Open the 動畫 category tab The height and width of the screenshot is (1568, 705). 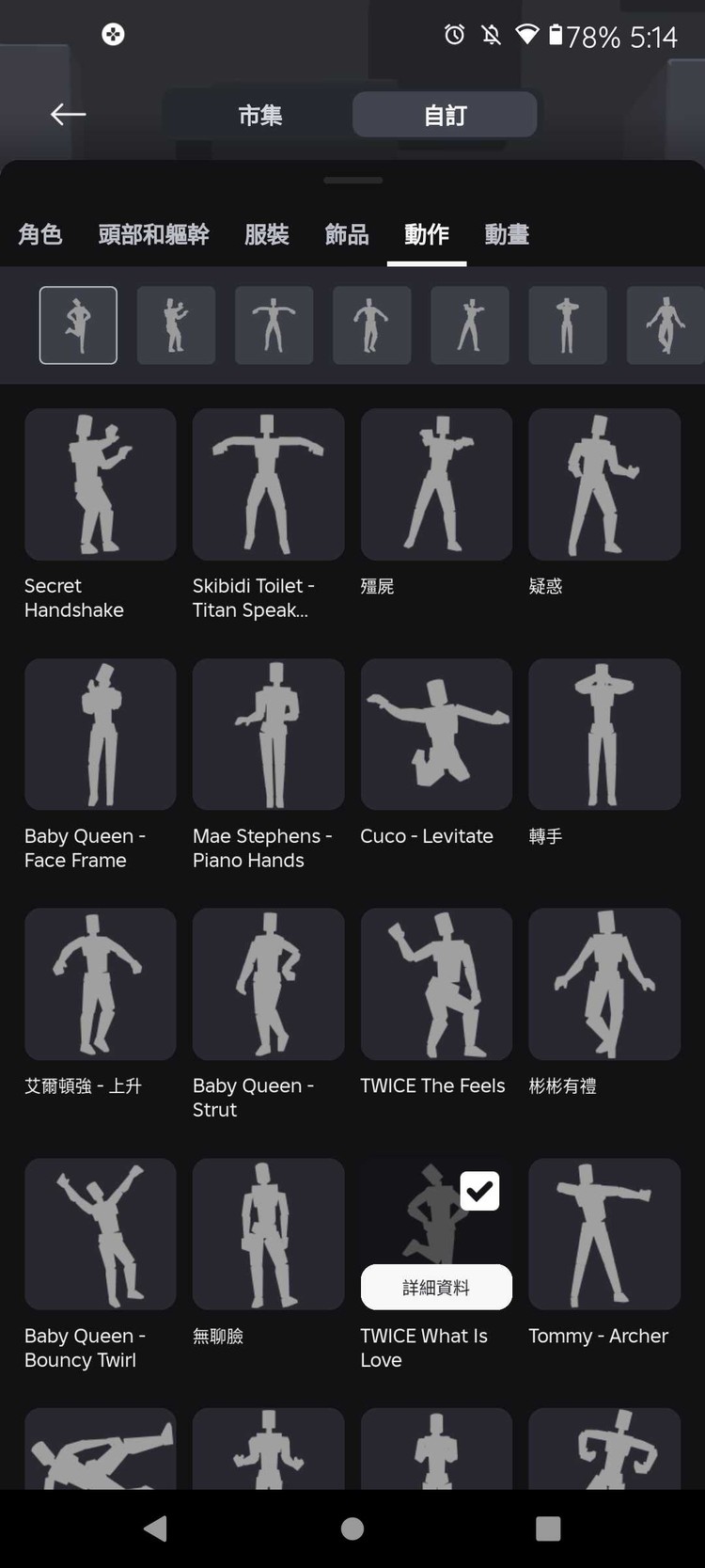point(507,234)
